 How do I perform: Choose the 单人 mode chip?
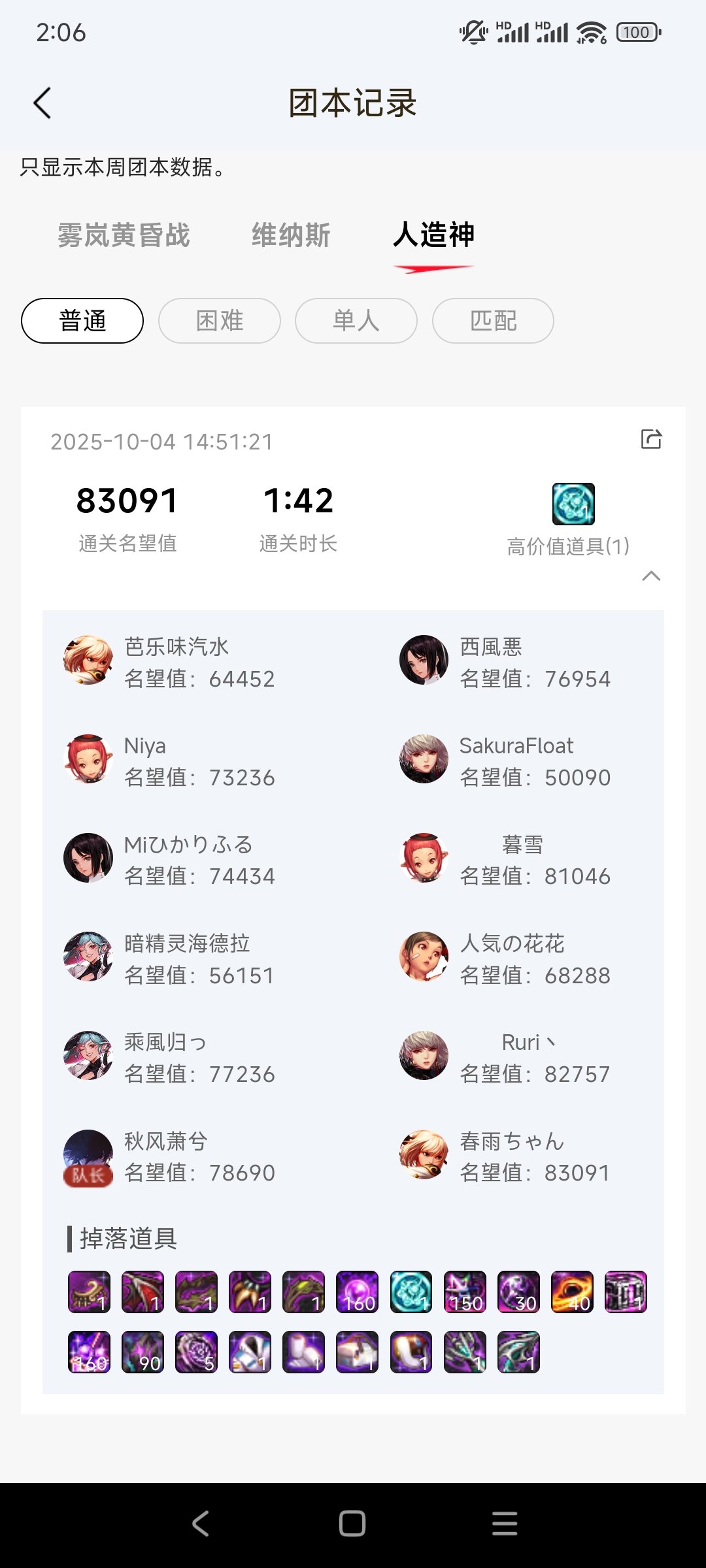(356, 321)
